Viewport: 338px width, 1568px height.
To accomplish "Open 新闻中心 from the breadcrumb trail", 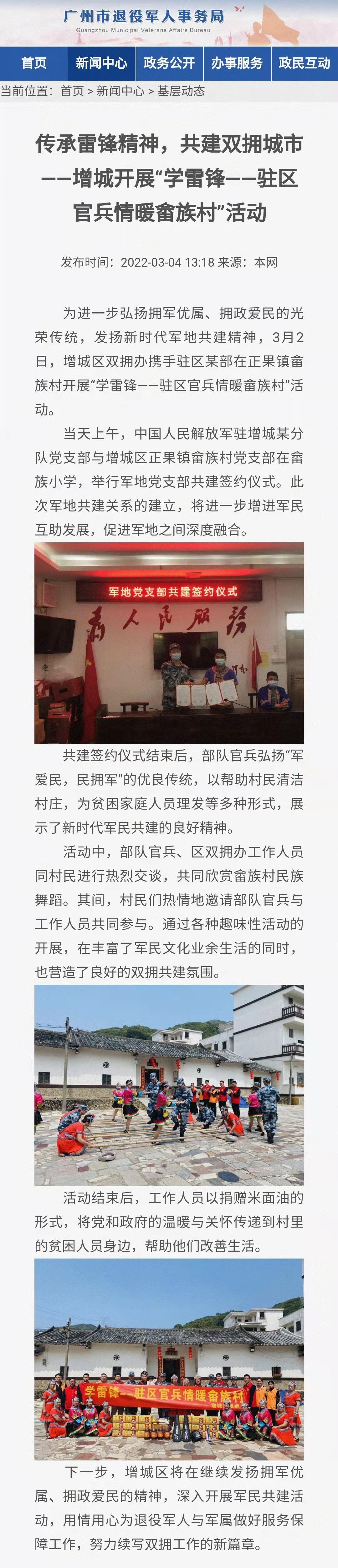I will pos(120,91).
